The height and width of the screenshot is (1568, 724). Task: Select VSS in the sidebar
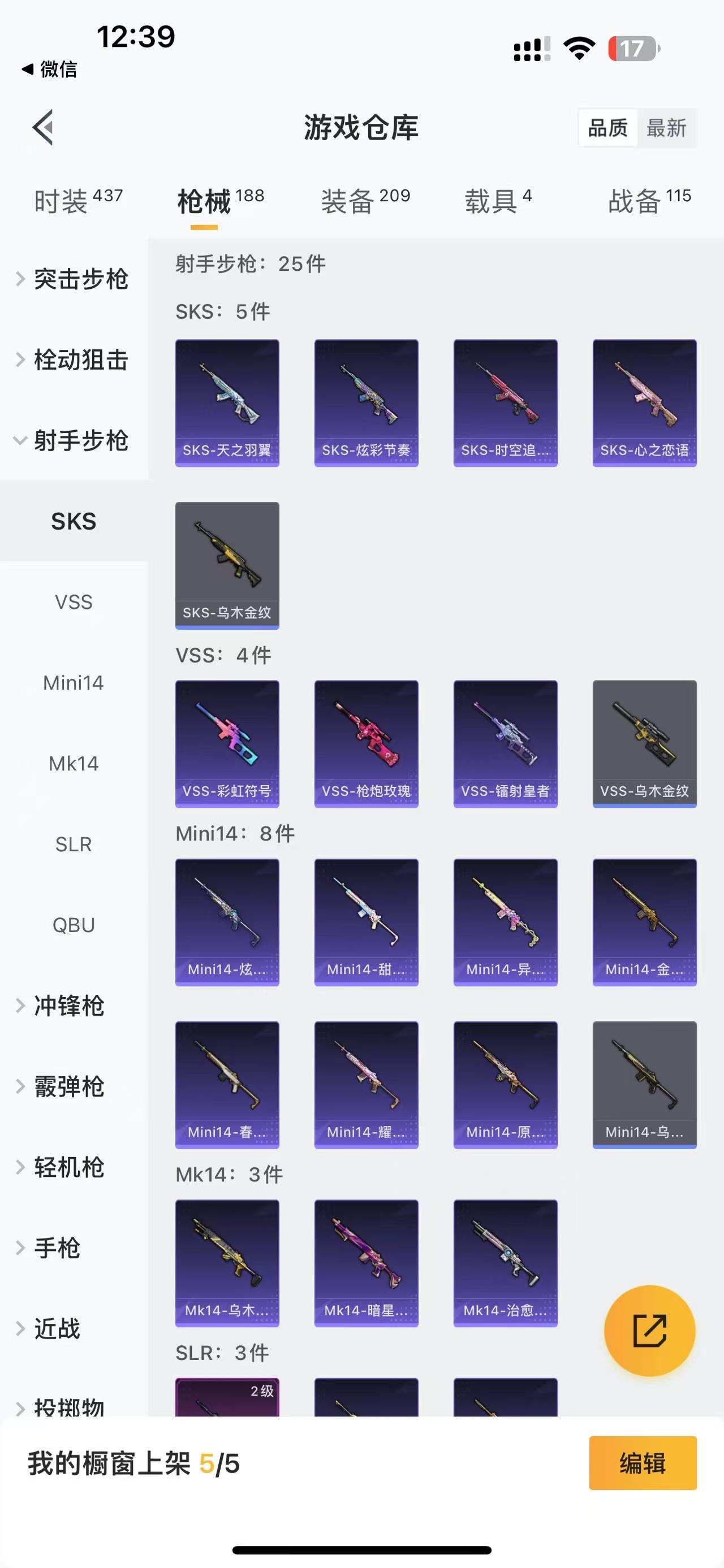pos(73,602)
